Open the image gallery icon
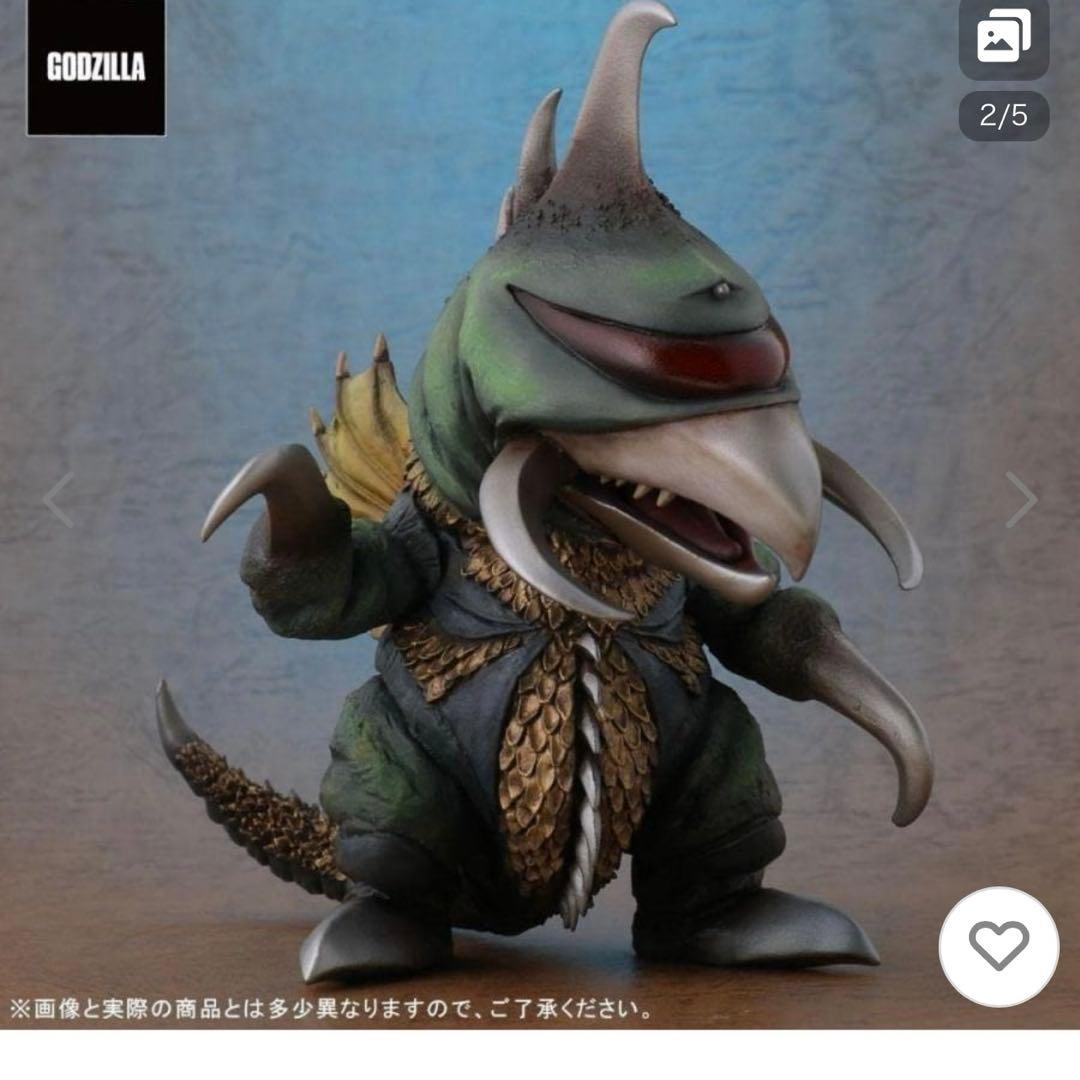The height and width of the screenshot is (1080, 1080). 1003,38
